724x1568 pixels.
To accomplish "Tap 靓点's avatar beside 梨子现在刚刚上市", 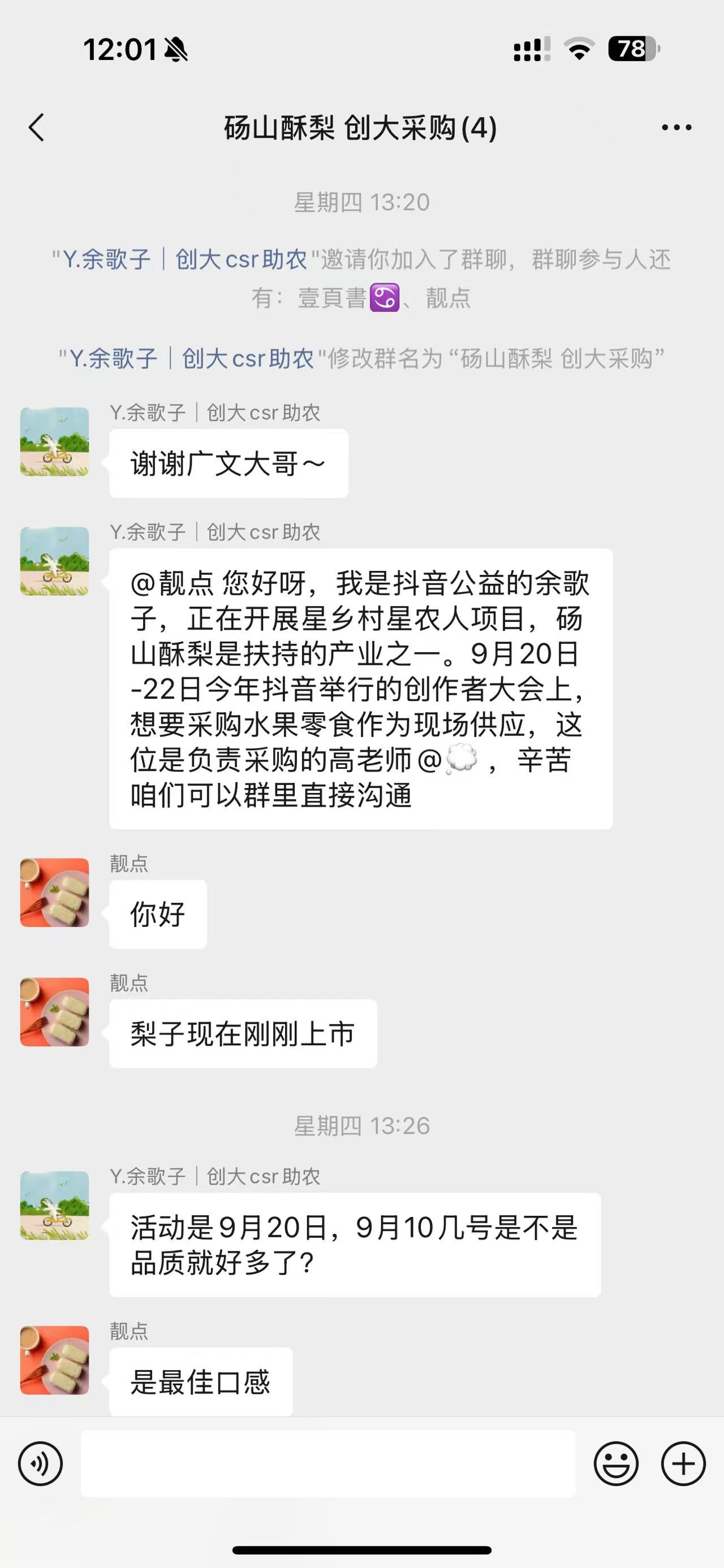I will [x=55, y=1012].
